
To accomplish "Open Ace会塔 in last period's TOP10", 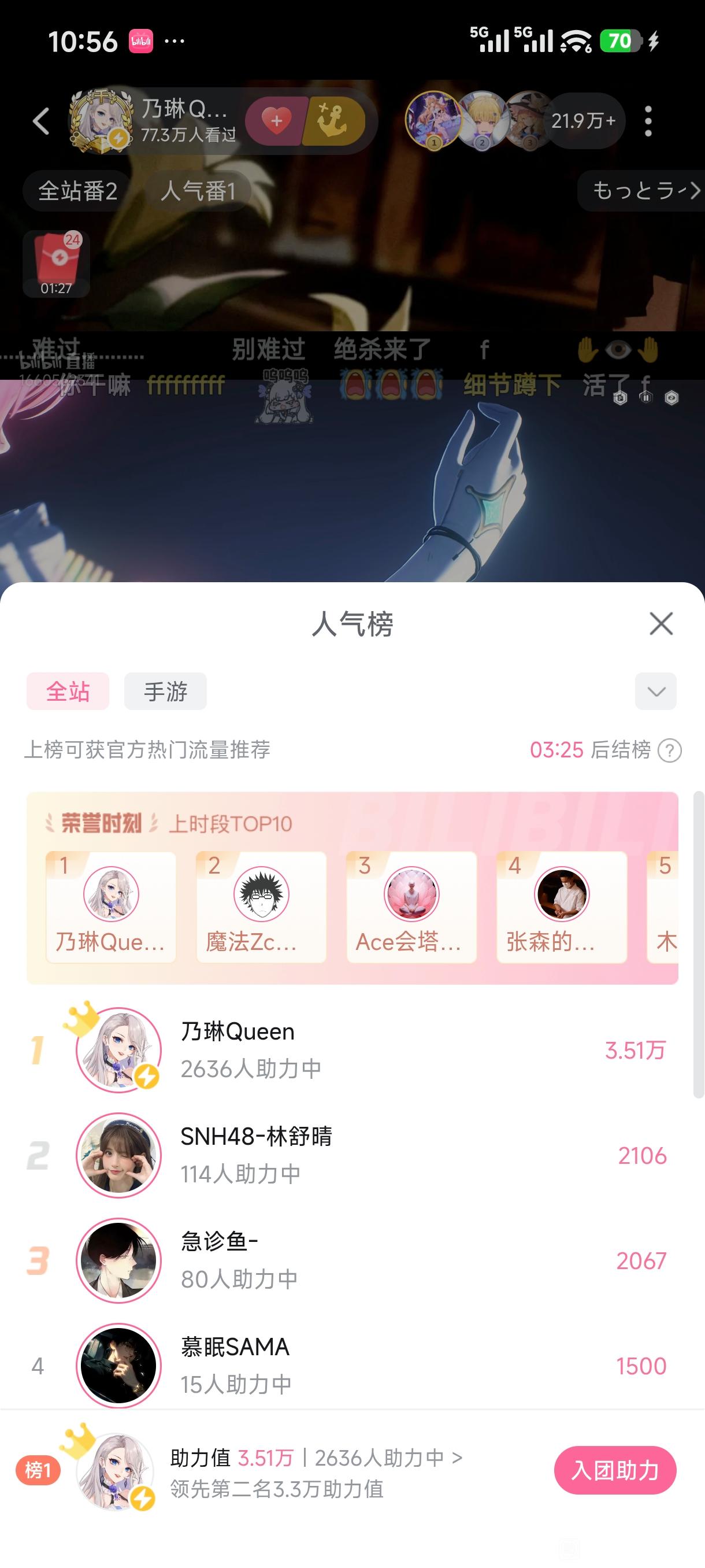I will (411, 907).
